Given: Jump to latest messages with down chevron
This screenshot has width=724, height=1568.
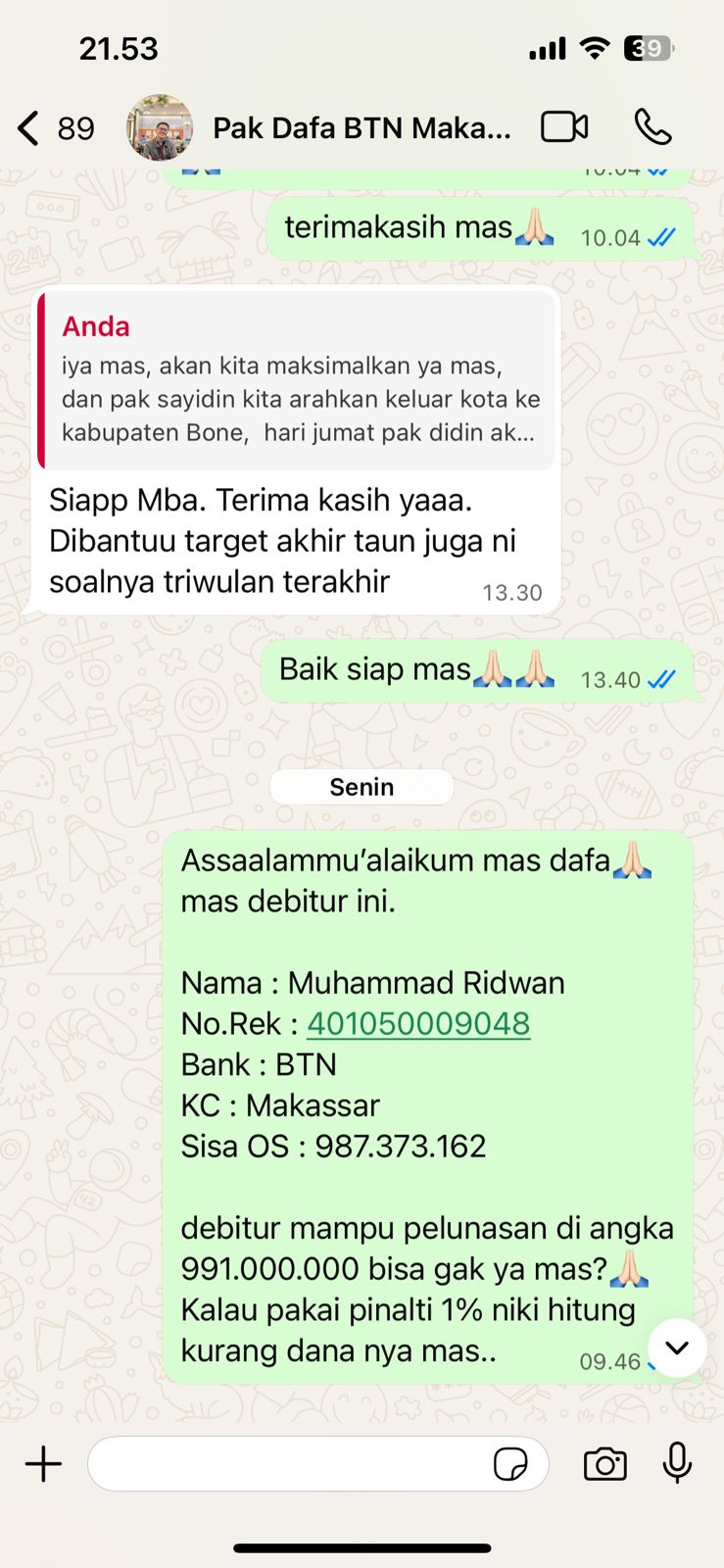Looking at the screenshot, I should [x=677, y=1347].
